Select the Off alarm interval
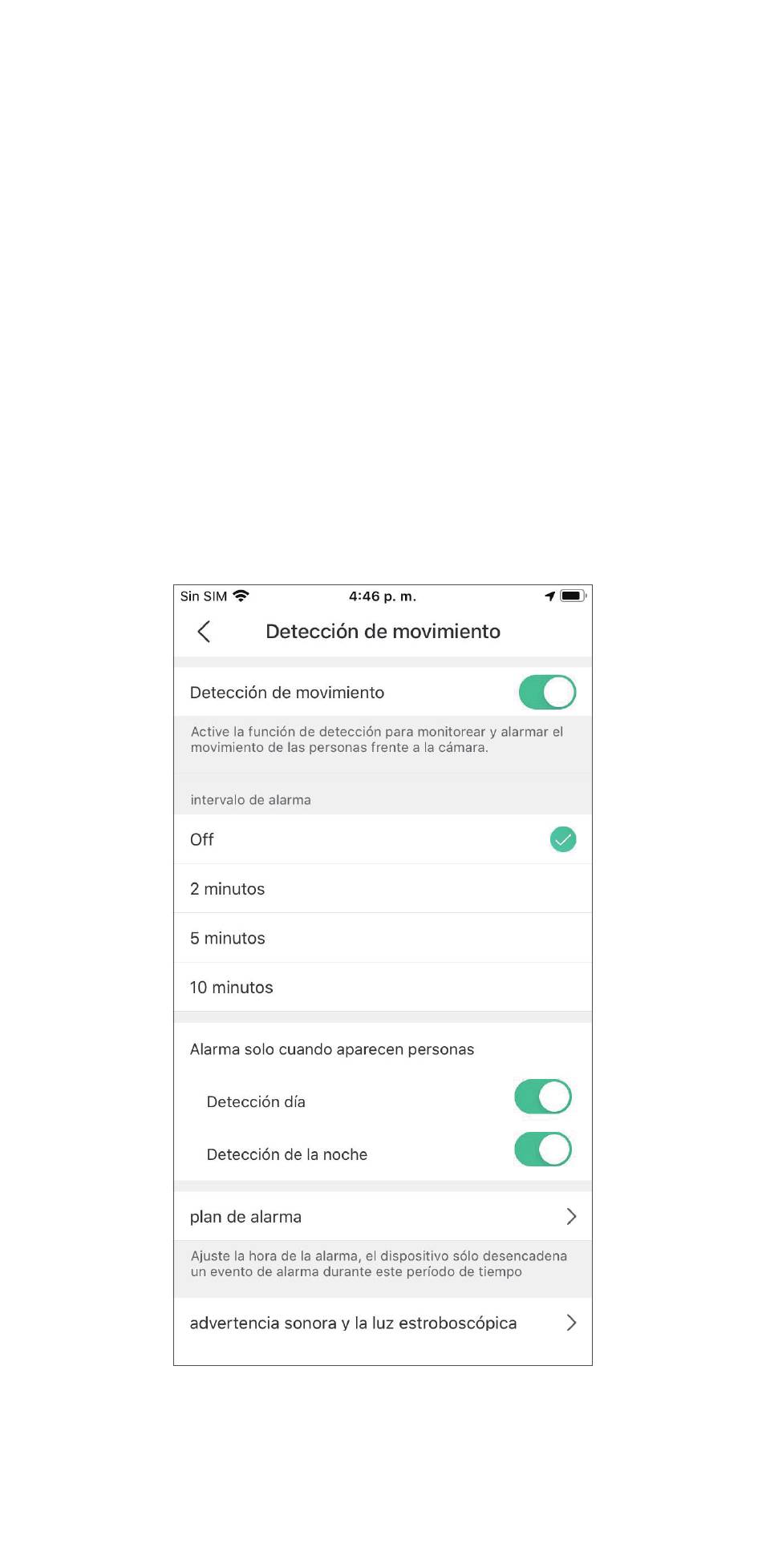 click(x=383, y=839)
